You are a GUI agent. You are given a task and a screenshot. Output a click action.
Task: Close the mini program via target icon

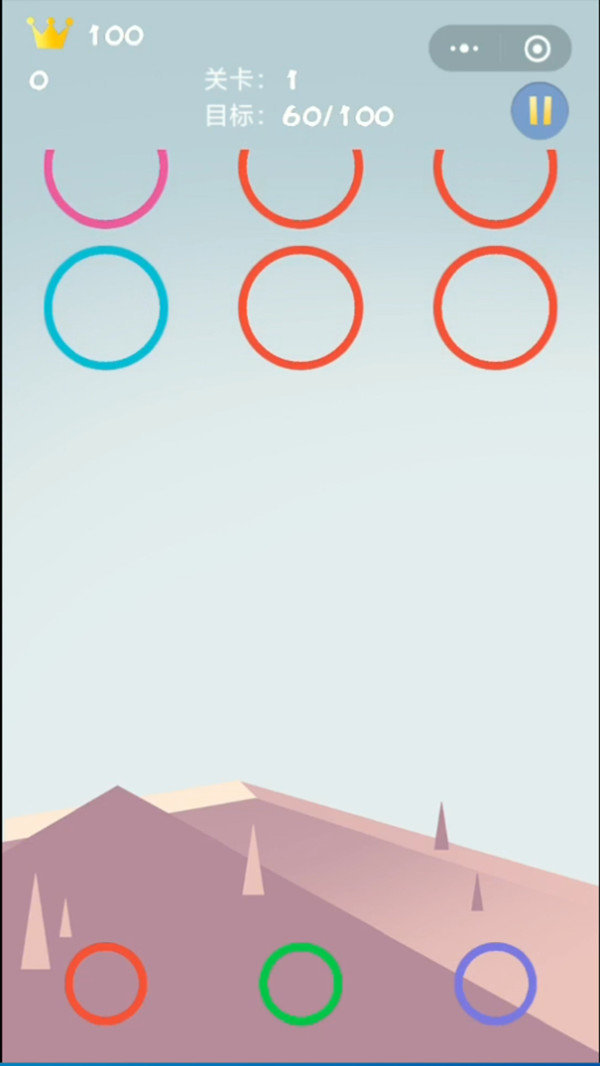click(x=537, y=48)
